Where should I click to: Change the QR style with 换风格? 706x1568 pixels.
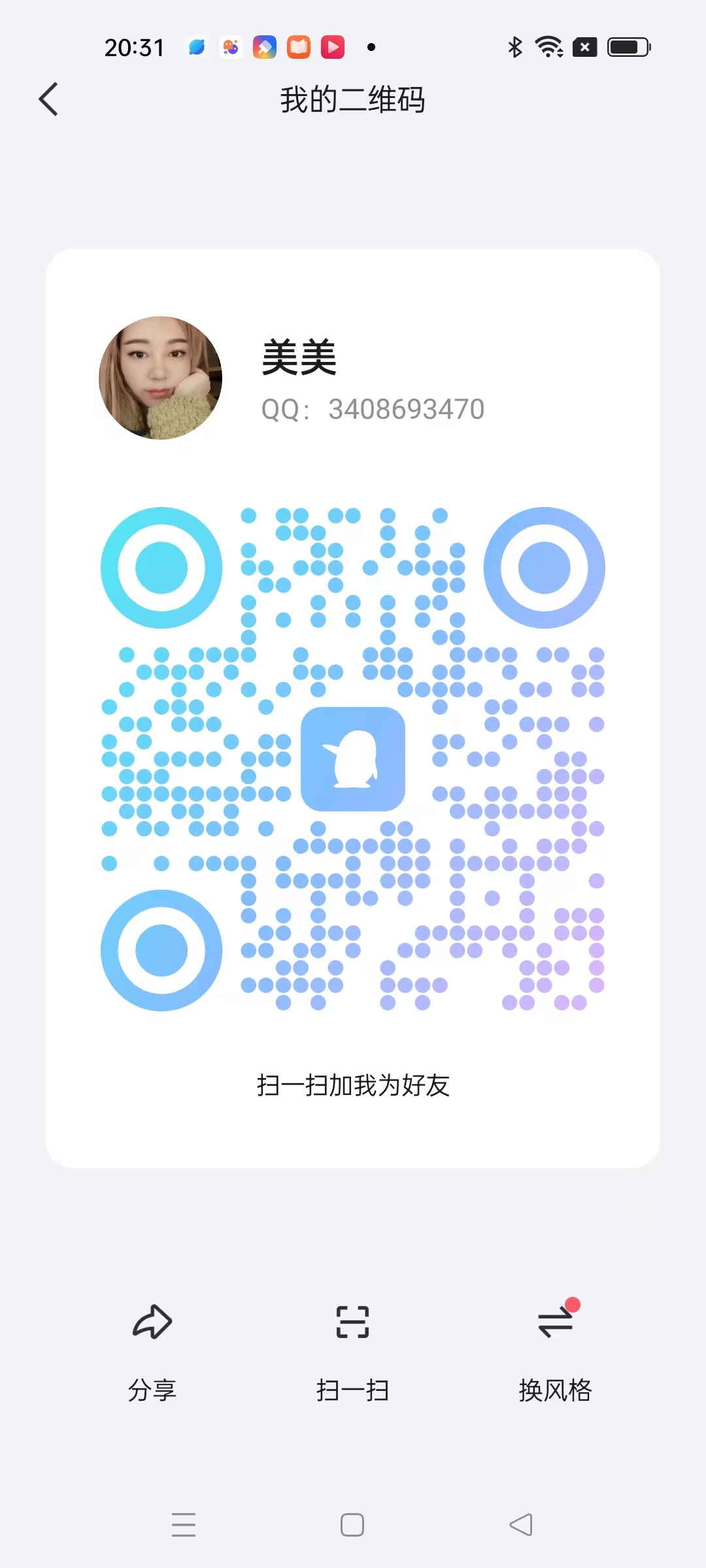[555, 1347]
